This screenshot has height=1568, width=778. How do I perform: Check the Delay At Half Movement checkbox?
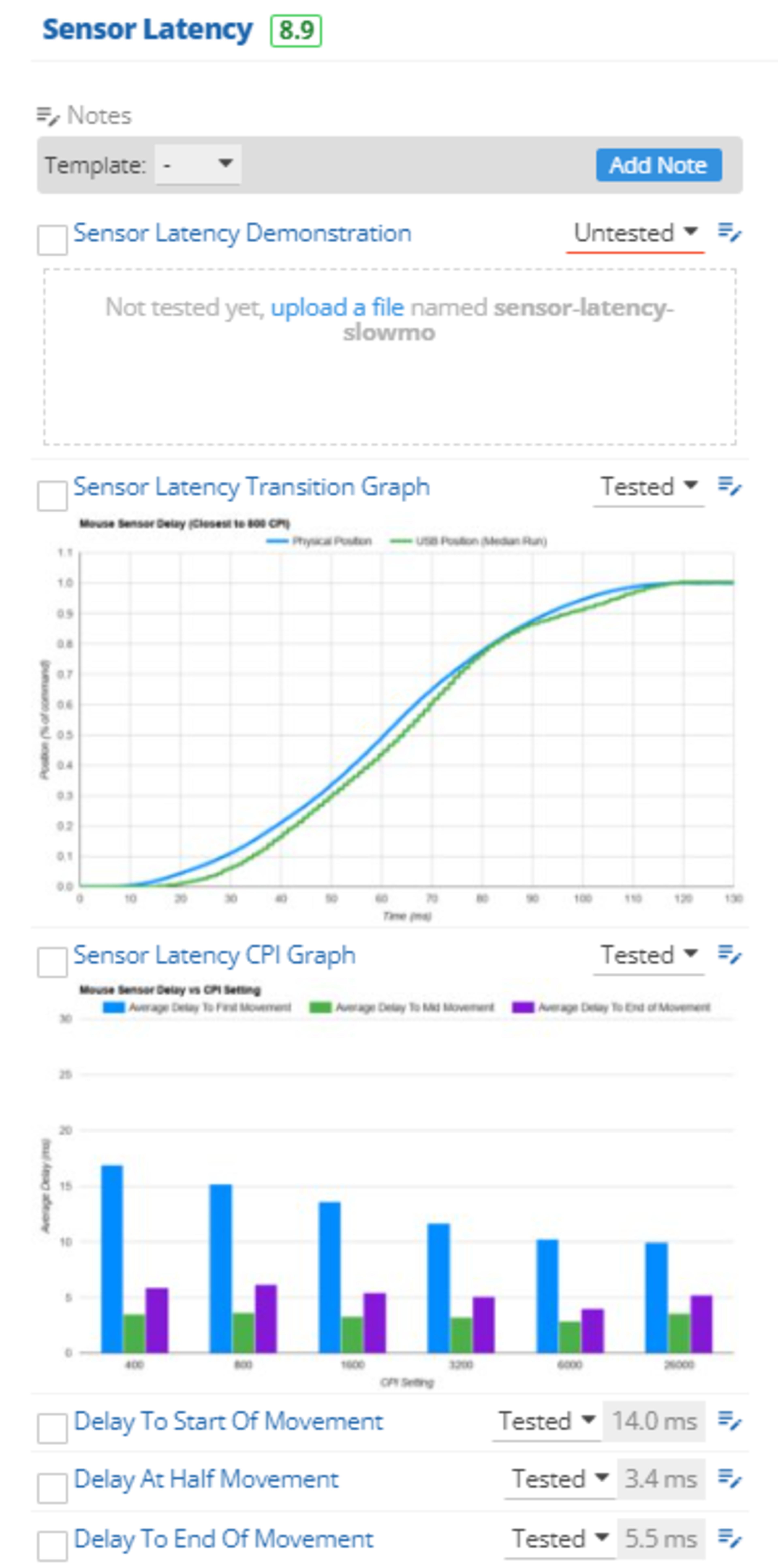52,1488
